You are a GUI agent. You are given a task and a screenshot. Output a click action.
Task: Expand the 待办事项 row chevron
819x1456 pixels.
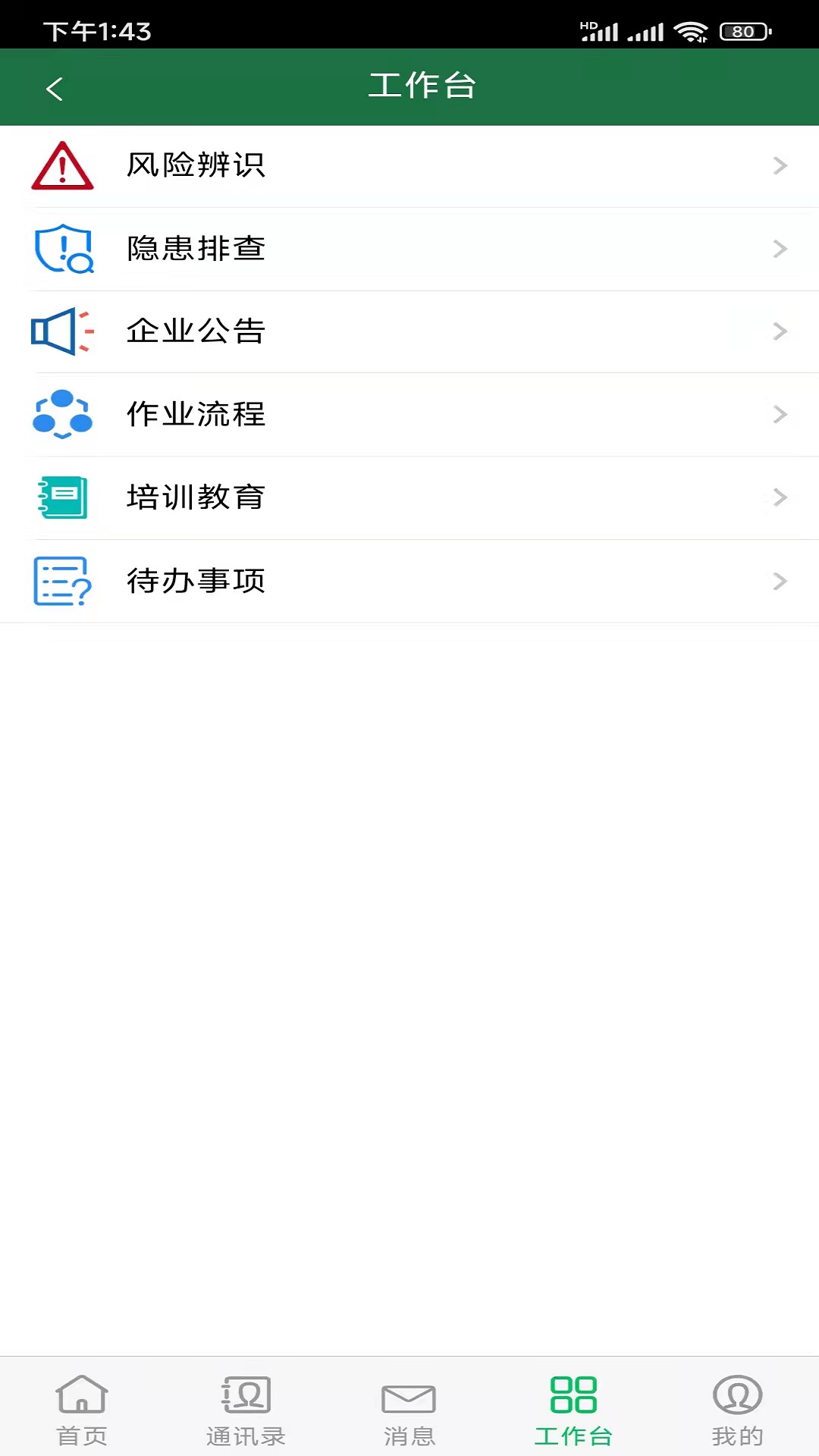780,581
